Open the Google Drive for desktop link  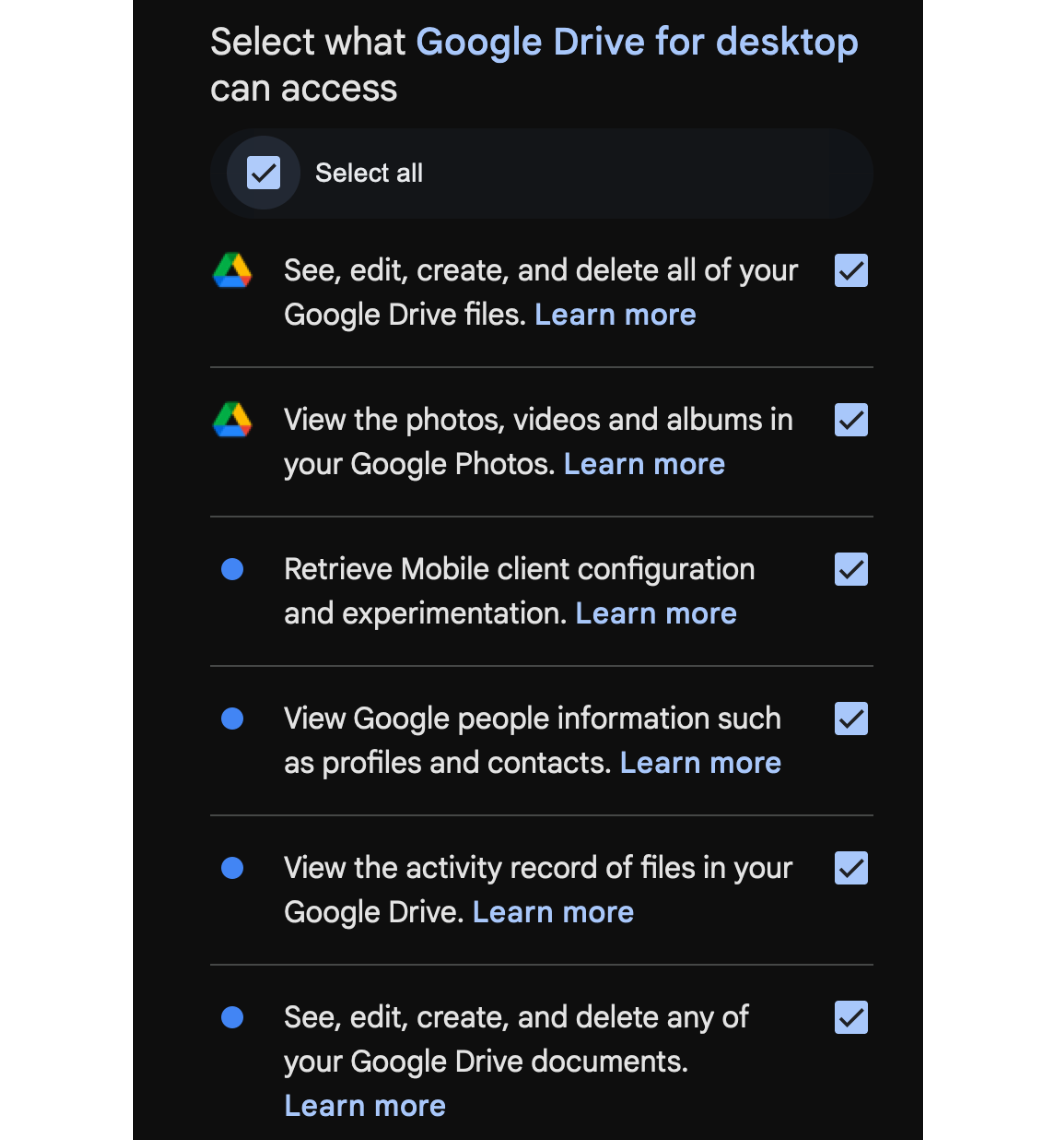click(x=637, y=43)
